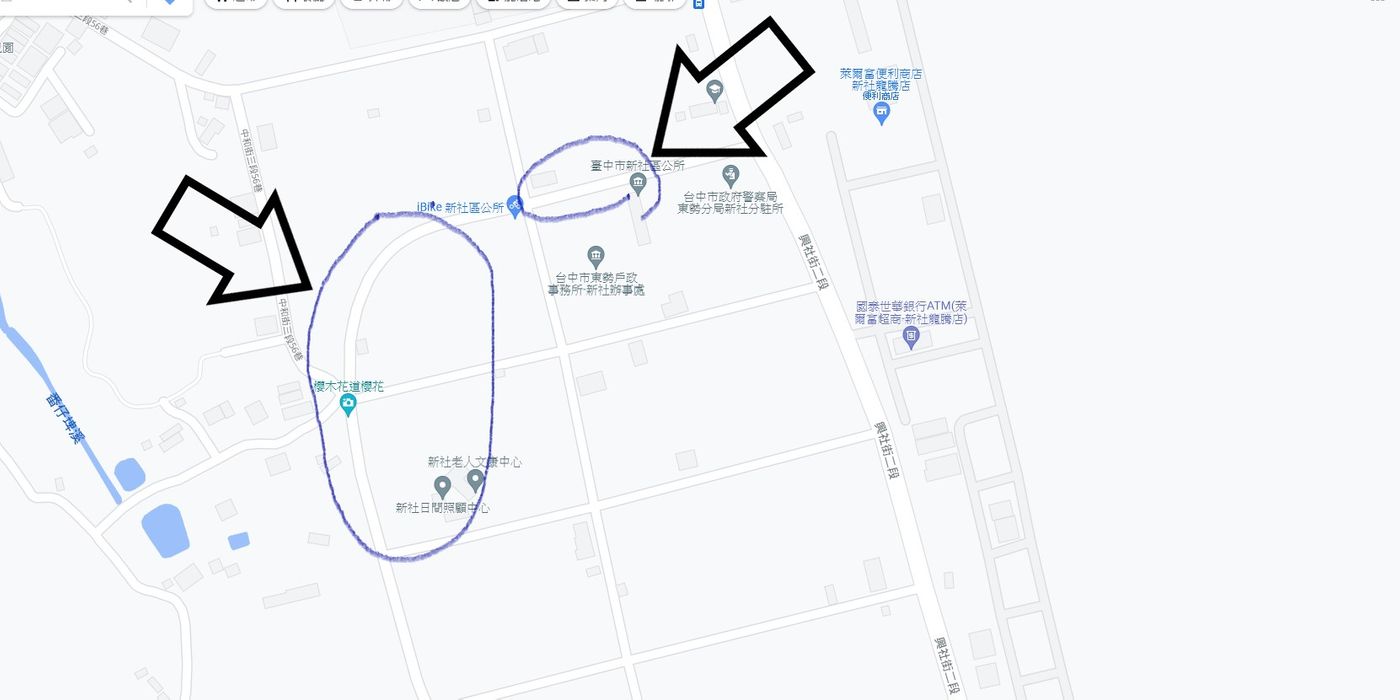Tap the school graduation cap pin
Viewport: 1400px width, 700px height.
click(714, 91)
